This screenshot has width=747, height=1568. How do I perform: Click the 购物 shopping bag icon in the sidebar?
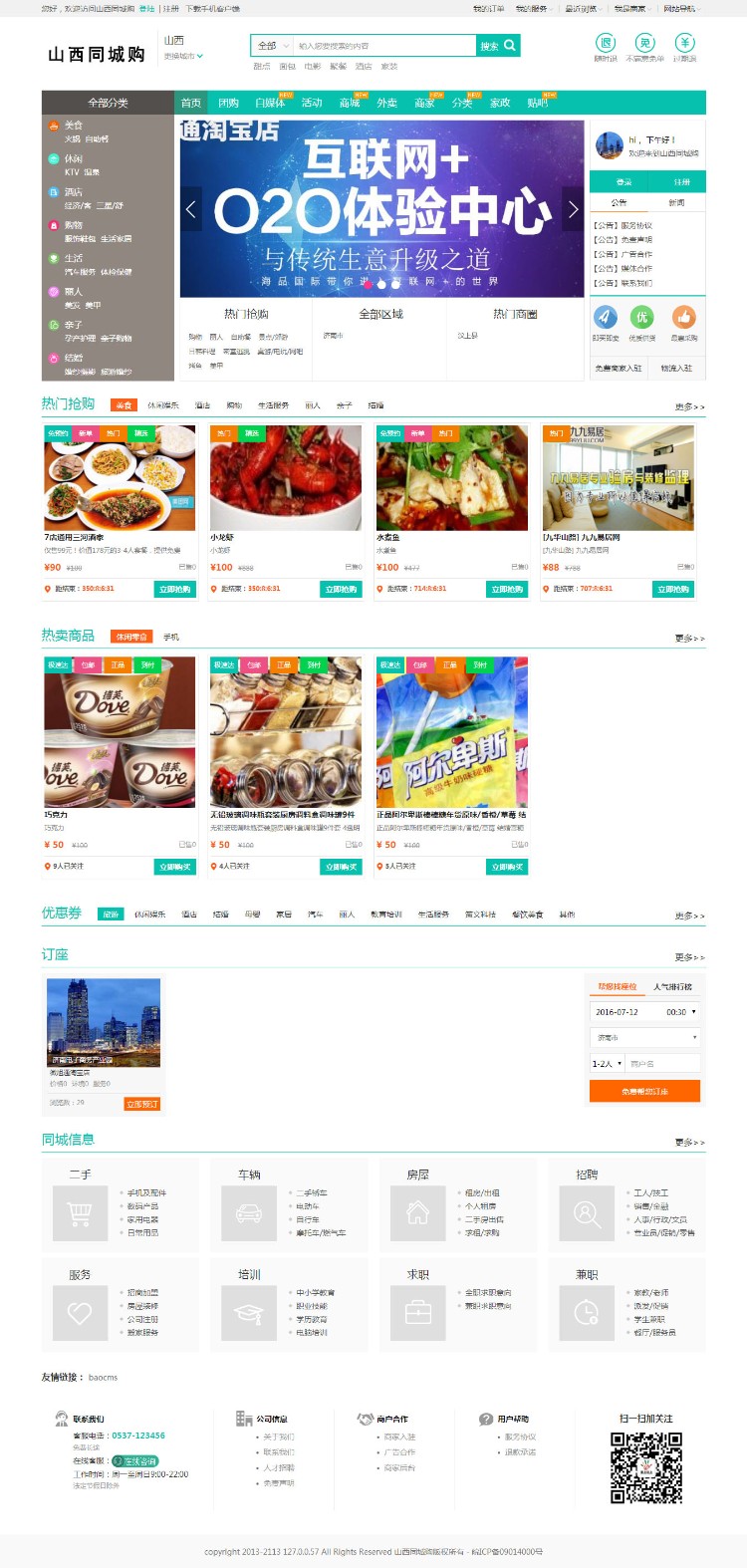pos(54,225)
